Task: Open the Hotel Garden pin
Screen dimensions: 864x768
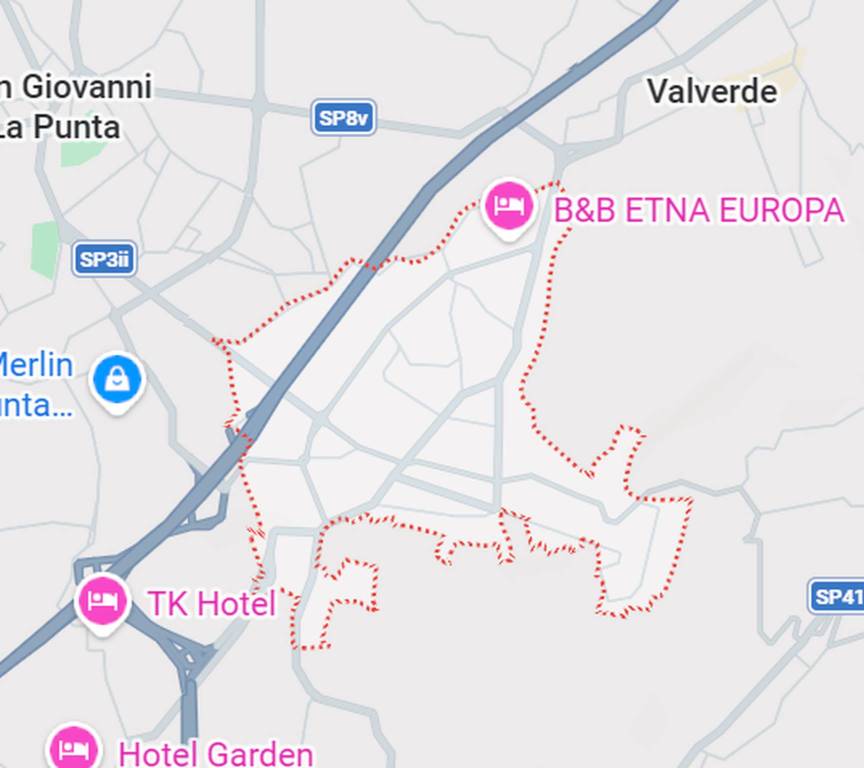Action: pyautogui.click(x=74, y=747)
